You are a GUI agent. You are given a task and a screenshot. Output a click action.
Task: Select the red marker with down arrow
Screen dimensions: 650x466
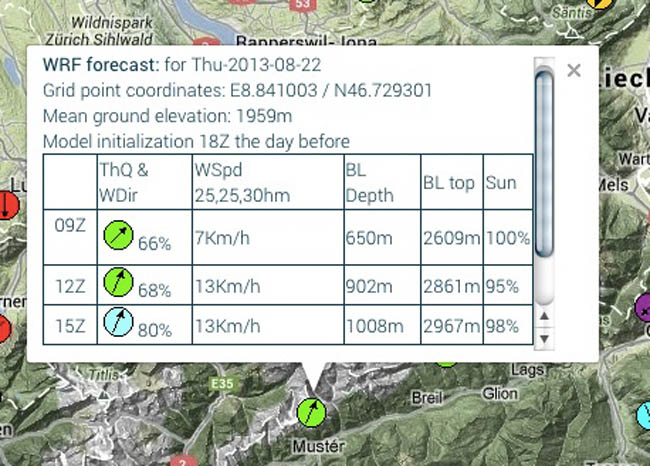click(x=8, y=206)
